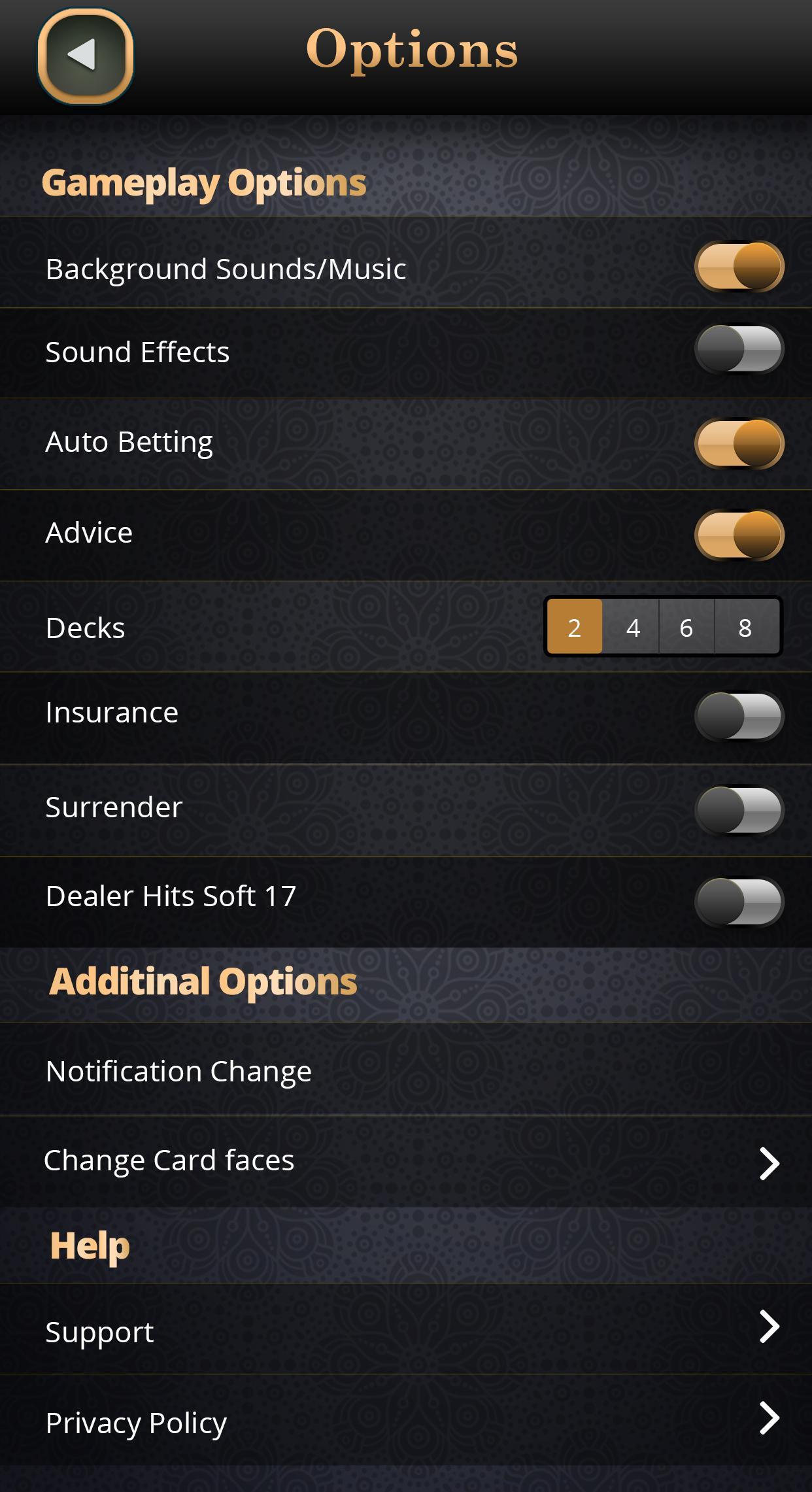
Task: Turn on Surrender
Action: [739, 809]
